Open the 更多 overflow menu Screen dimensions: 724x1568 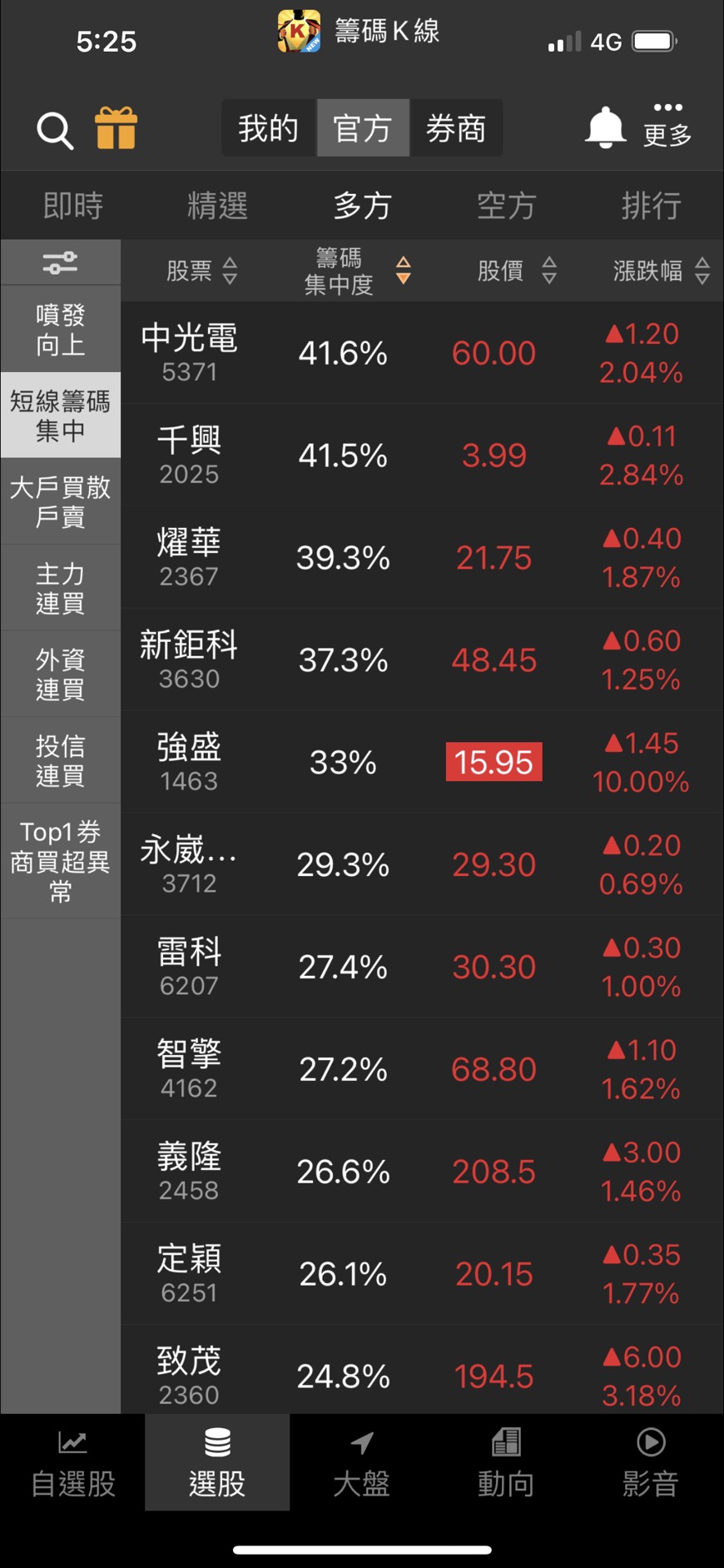(667, 125)
